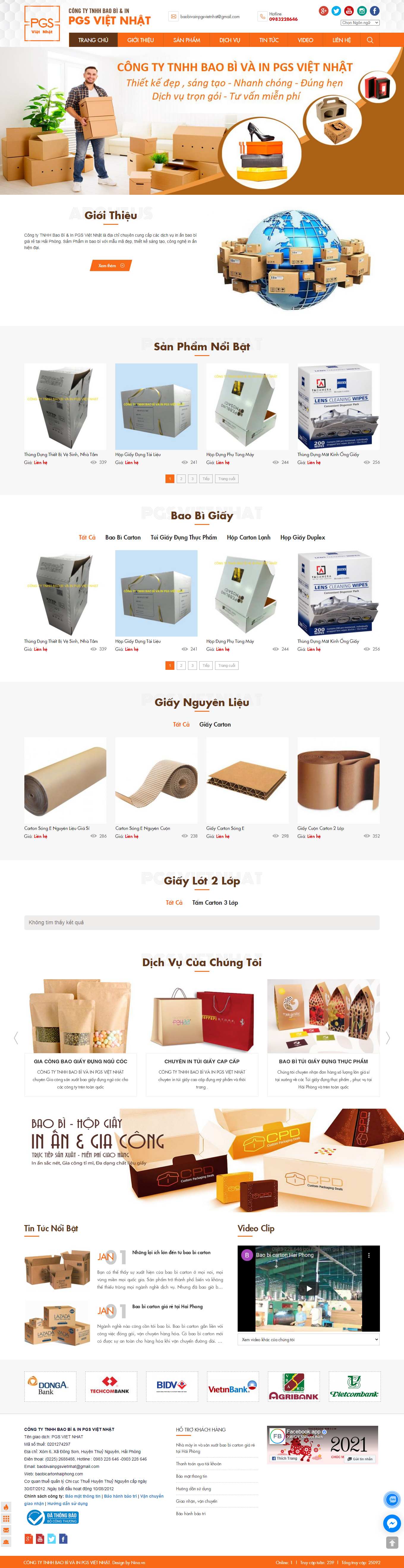Open Thanh toán qua tài khoản link
Image resolution: width=404 pixels, height=1568 pixels.
(x=199, y=1463)
